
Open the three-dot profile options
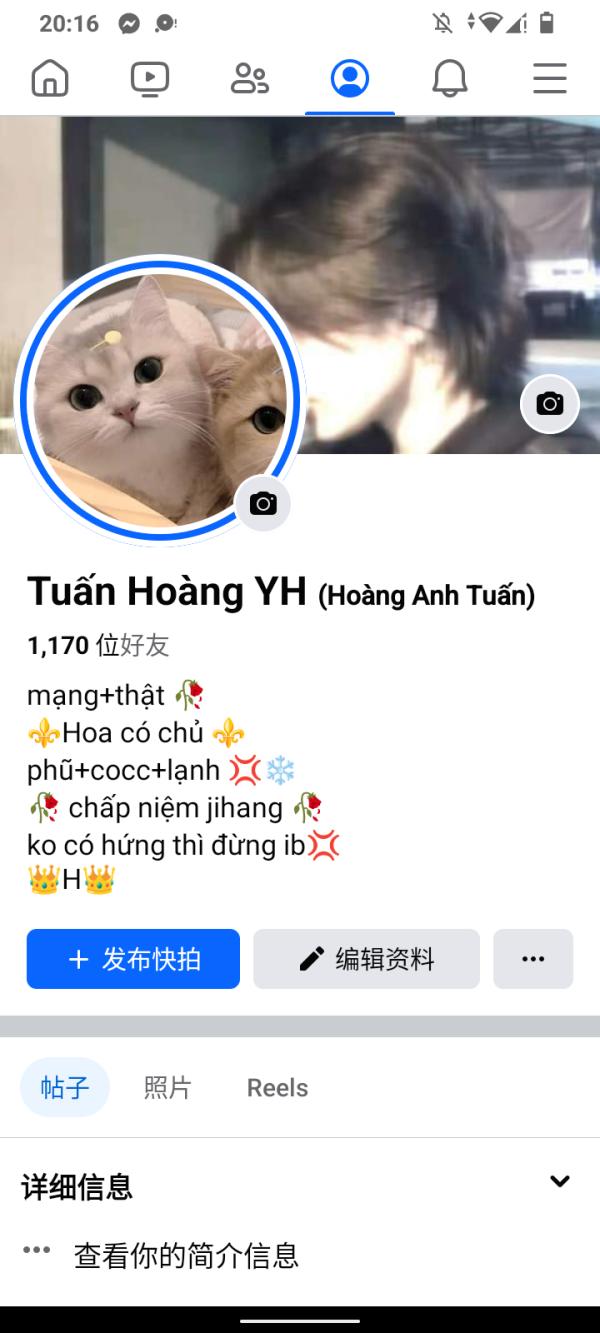(x=533, y=959)
